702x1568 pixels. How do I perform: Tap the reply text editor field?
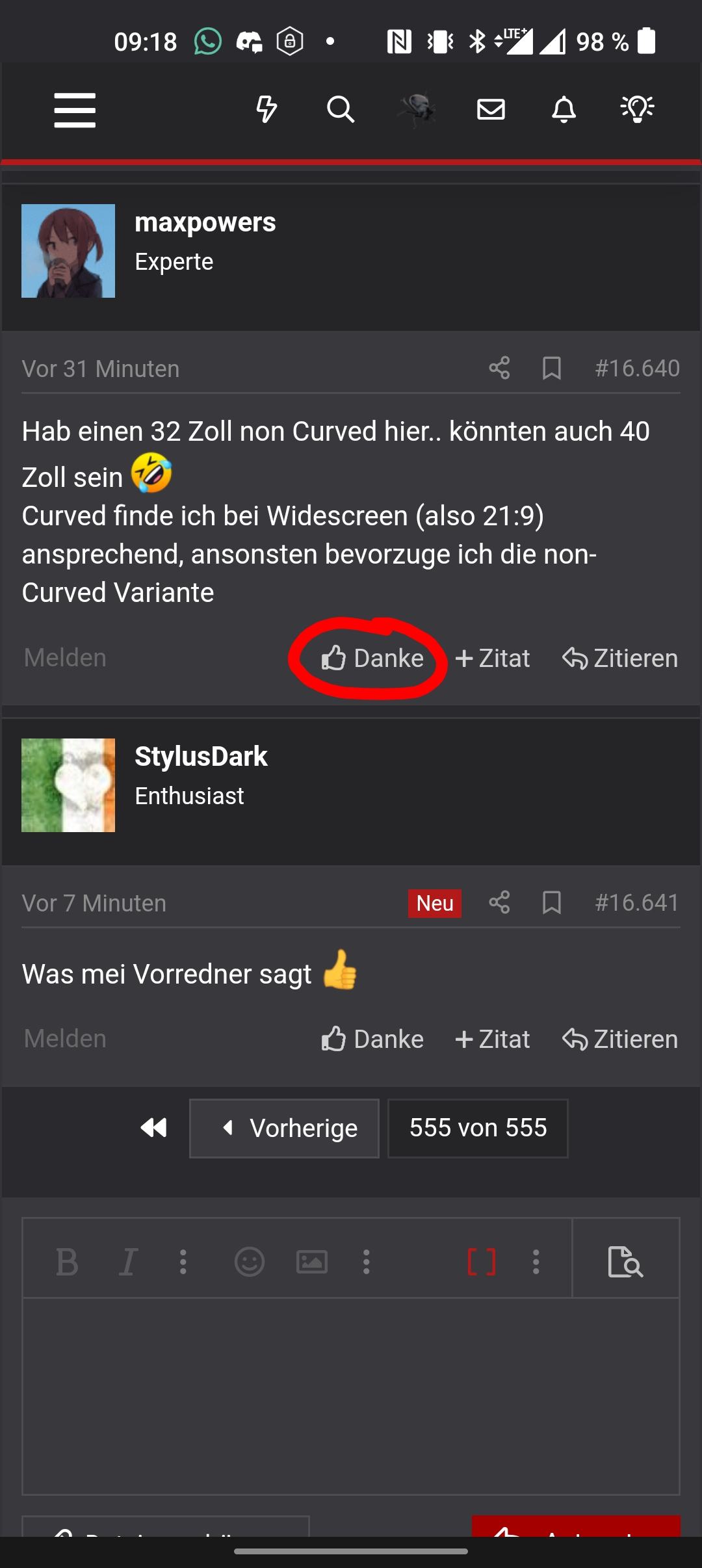[351, 1396]
